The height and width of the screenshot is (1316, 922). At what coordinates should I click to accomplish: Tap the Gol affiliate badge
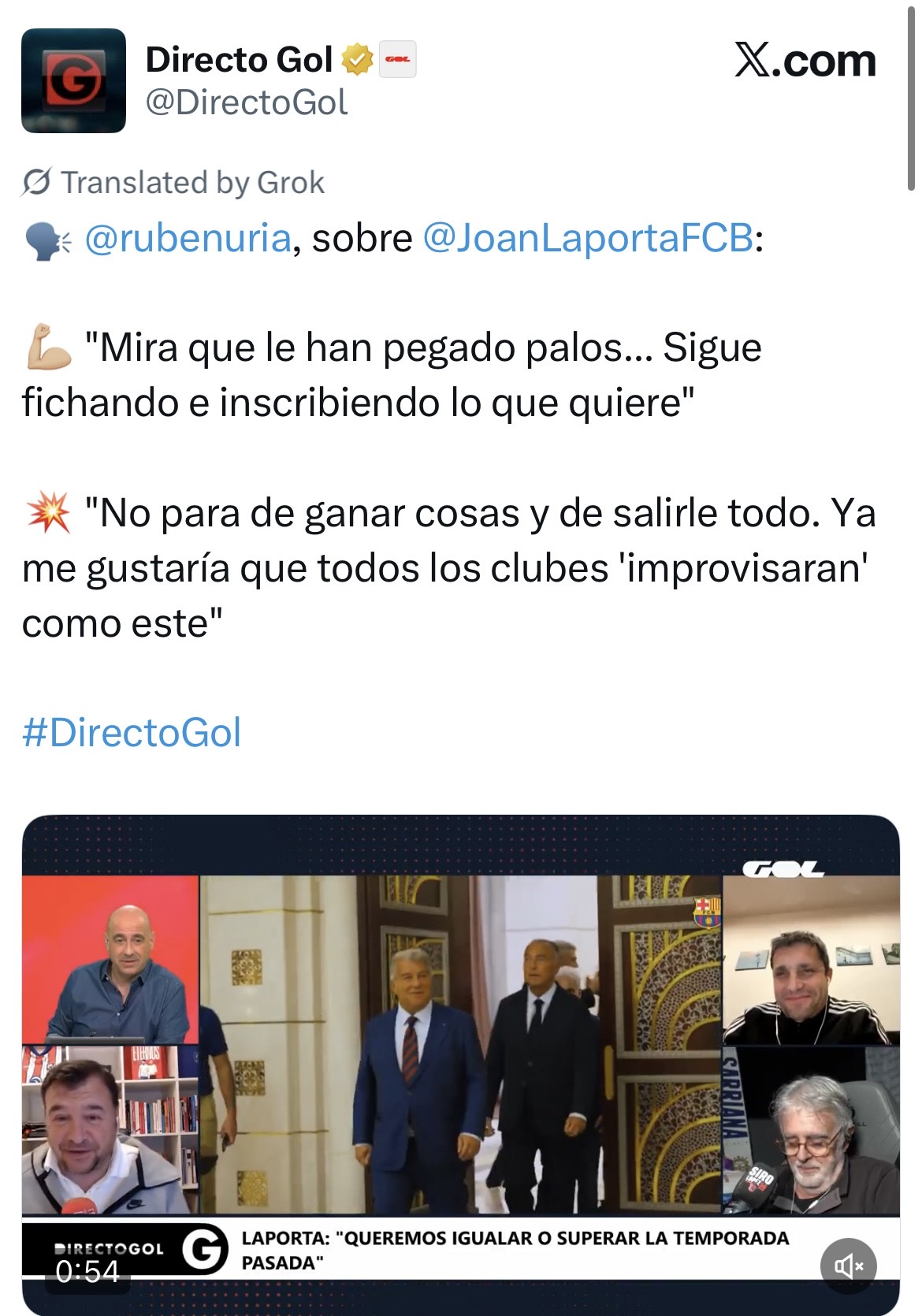click(398, 60)
